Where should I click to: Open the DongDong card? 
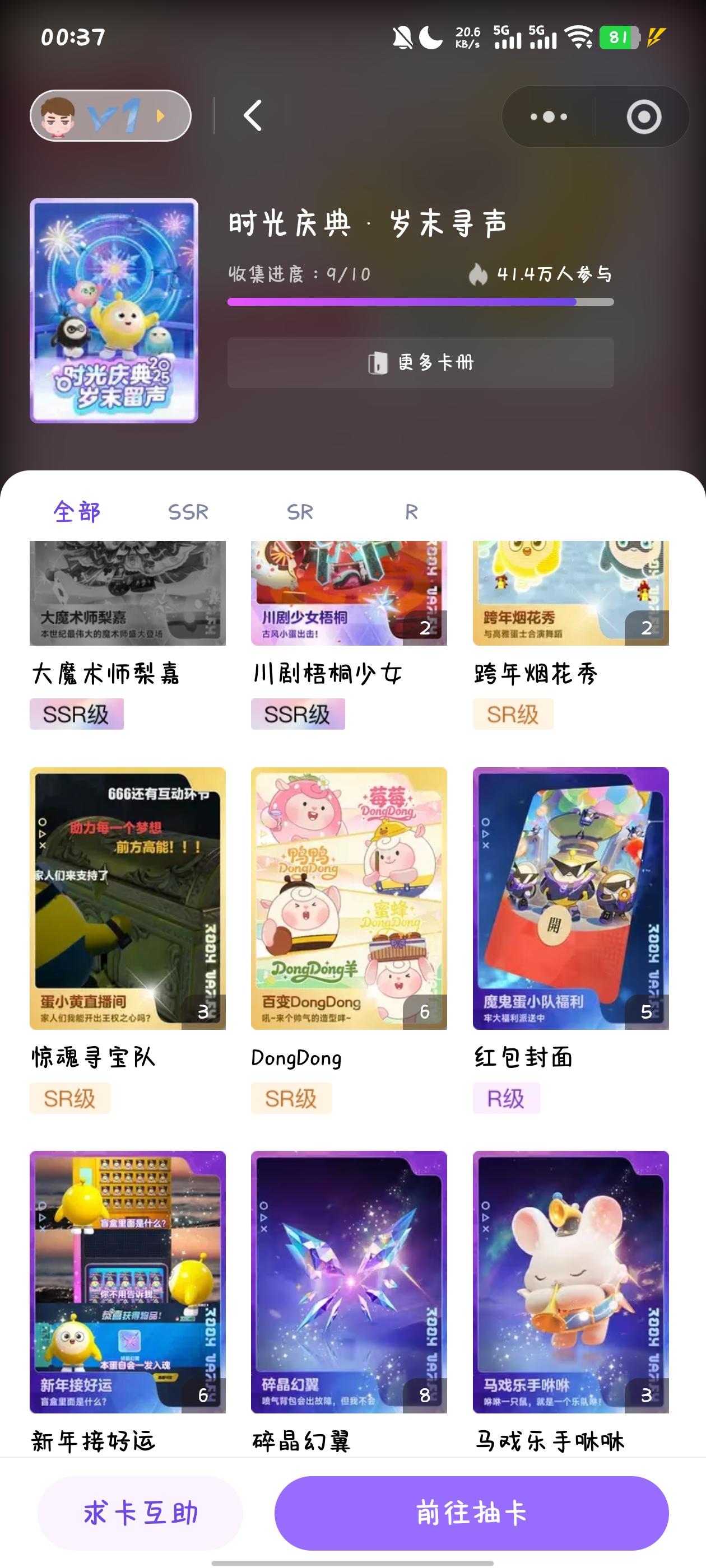pyautogui.click(x=349, y=898)
